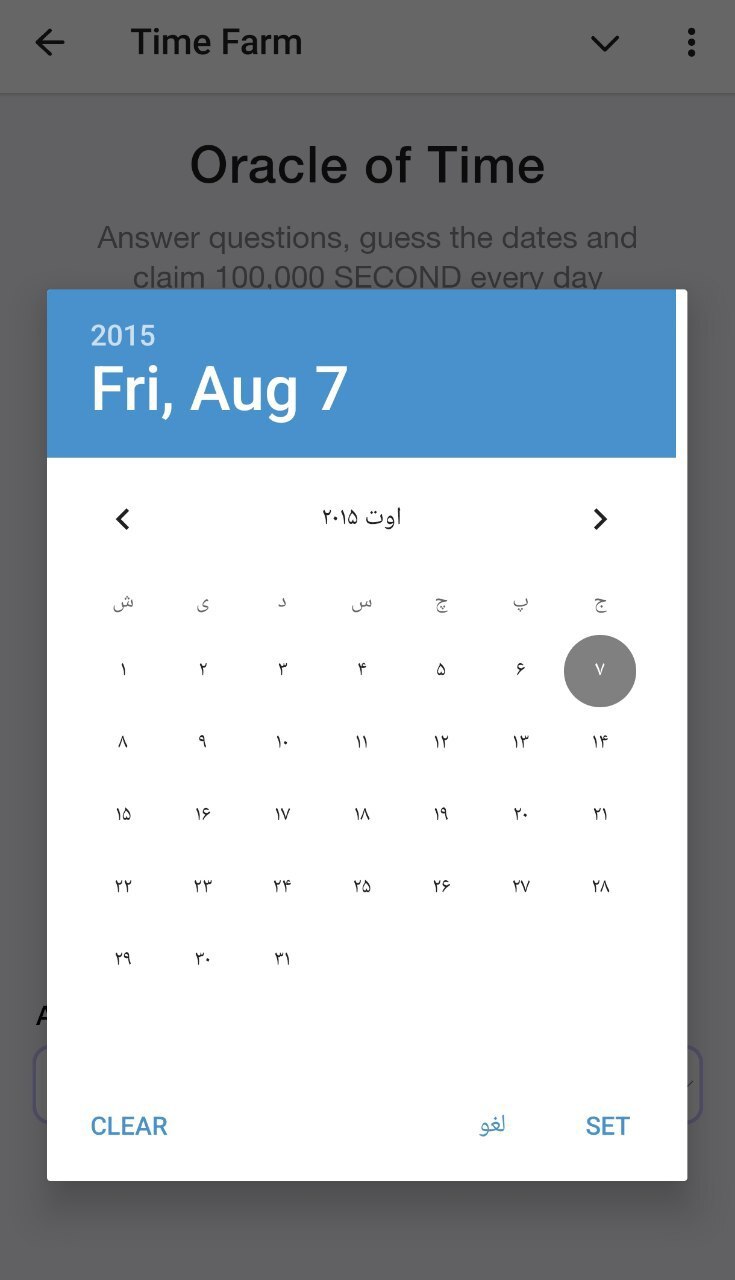Select day 23 in the calendar
735x1280 pixels.
(203, 886)
